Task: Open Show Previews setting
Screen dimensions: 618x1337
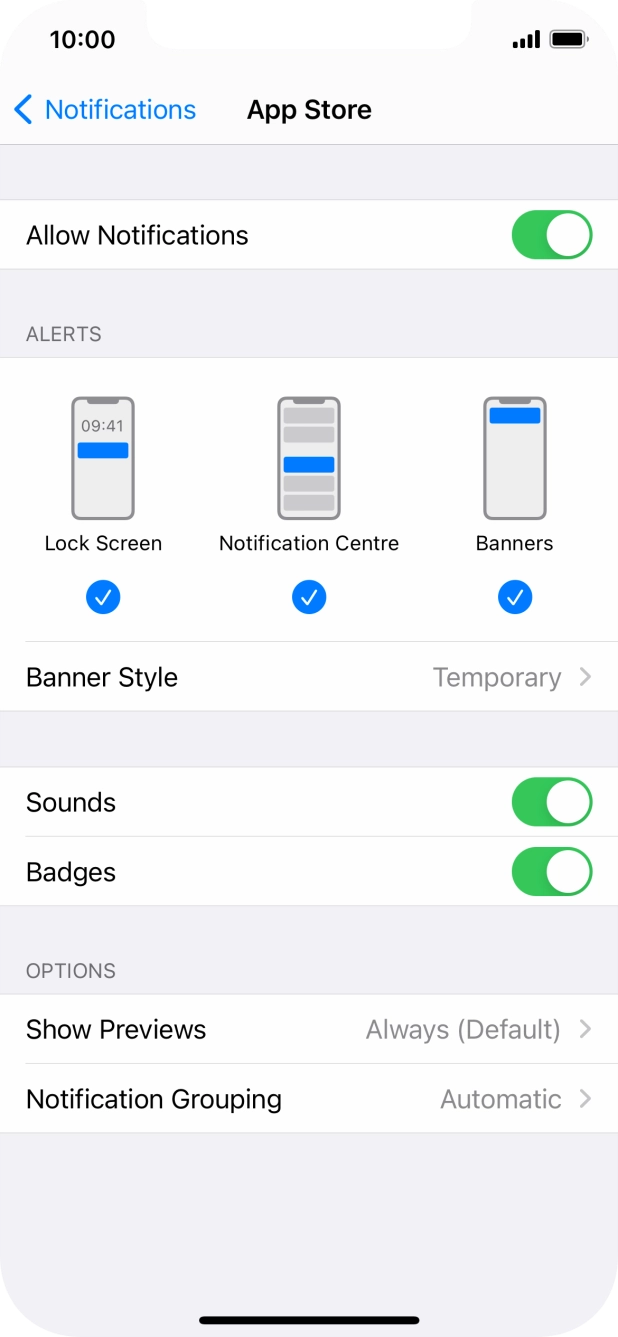Action: pos(309,1029)
